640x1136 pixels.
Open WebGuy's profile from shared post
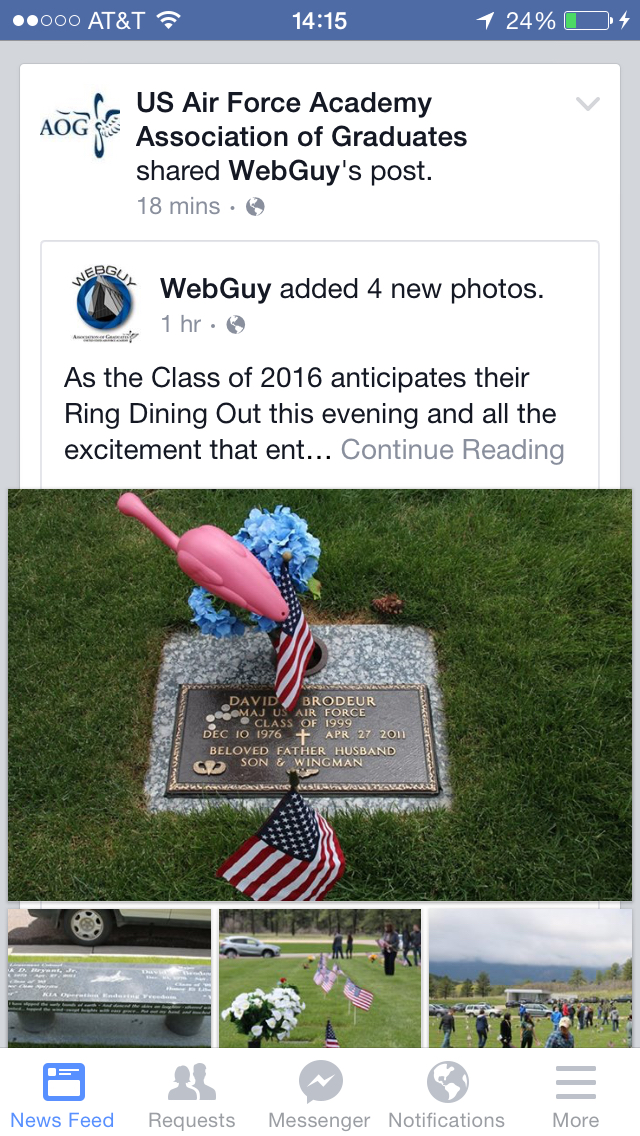(x=215, y=290)
